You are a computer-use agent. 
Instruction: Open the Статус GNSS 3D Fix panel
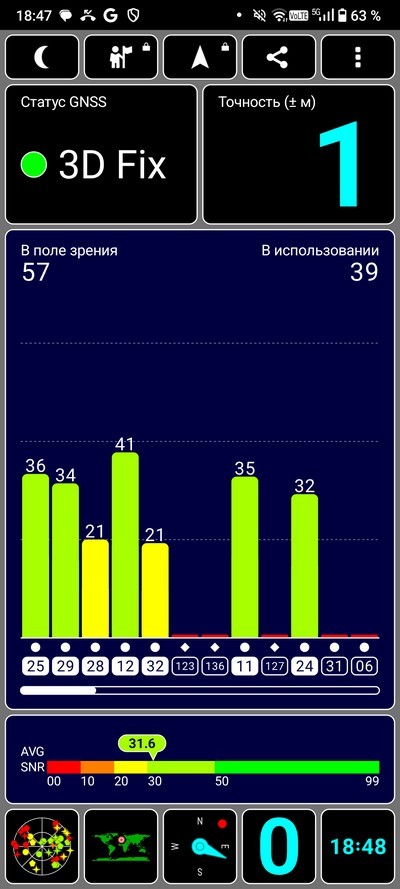[x=101, y=154]
